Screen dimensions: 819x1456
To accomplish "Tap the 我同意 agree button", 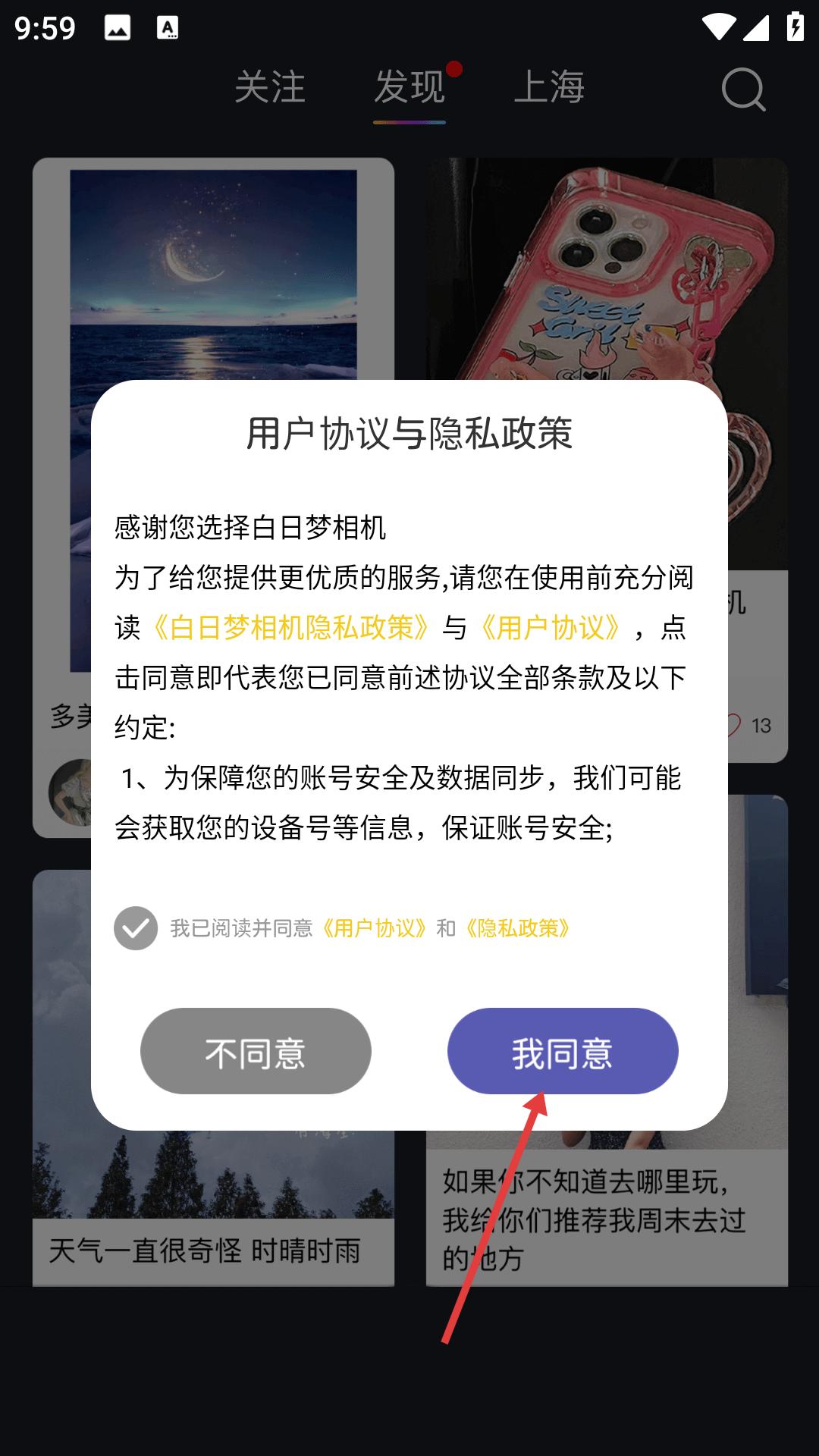I will [562, 1051].
